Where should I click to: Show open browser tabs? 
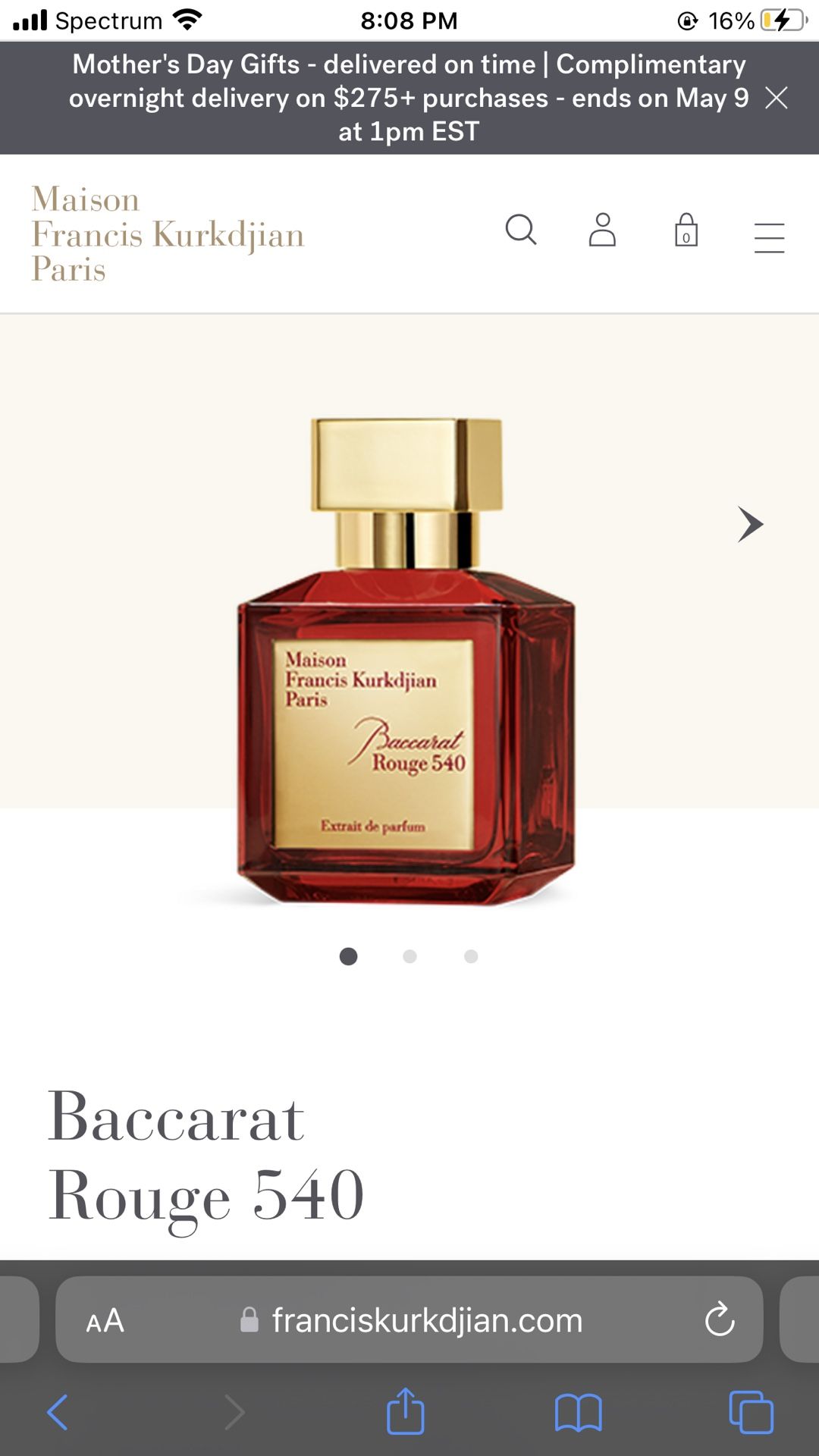[751, 1412]
